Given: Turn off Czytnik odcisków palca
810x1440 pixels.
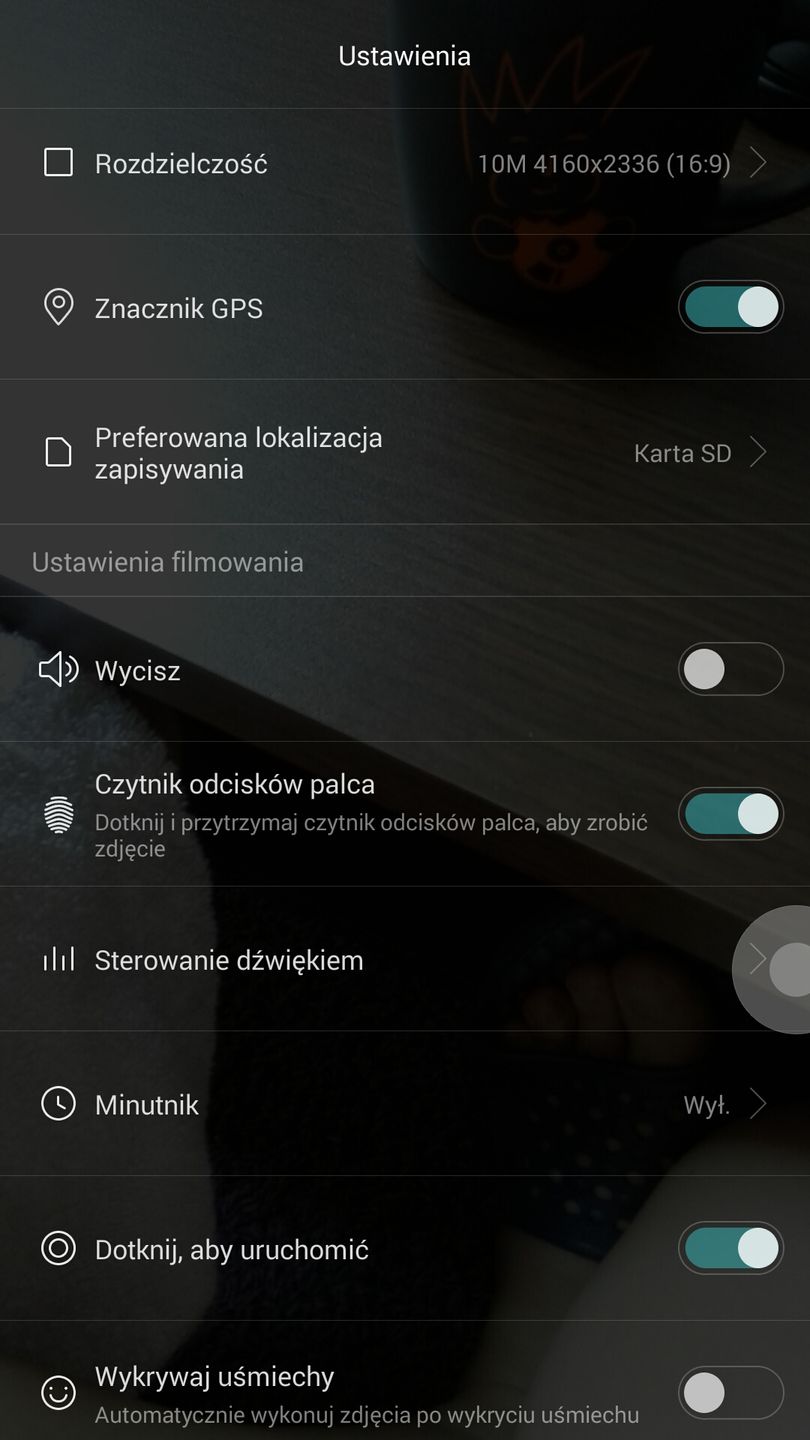Looking at the screenshot, I should 730,814.
